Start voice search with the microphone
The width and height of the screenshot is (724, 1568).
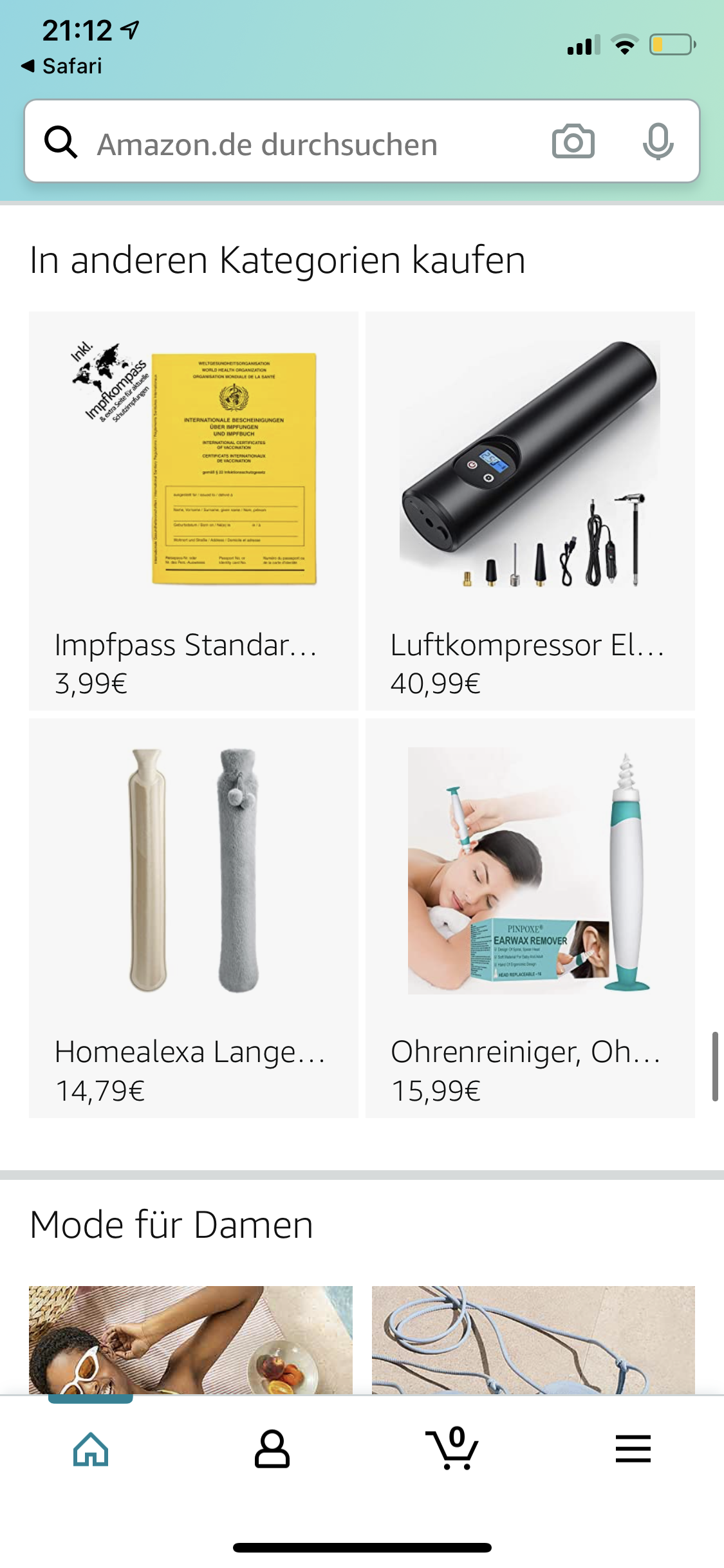(658, 142)
